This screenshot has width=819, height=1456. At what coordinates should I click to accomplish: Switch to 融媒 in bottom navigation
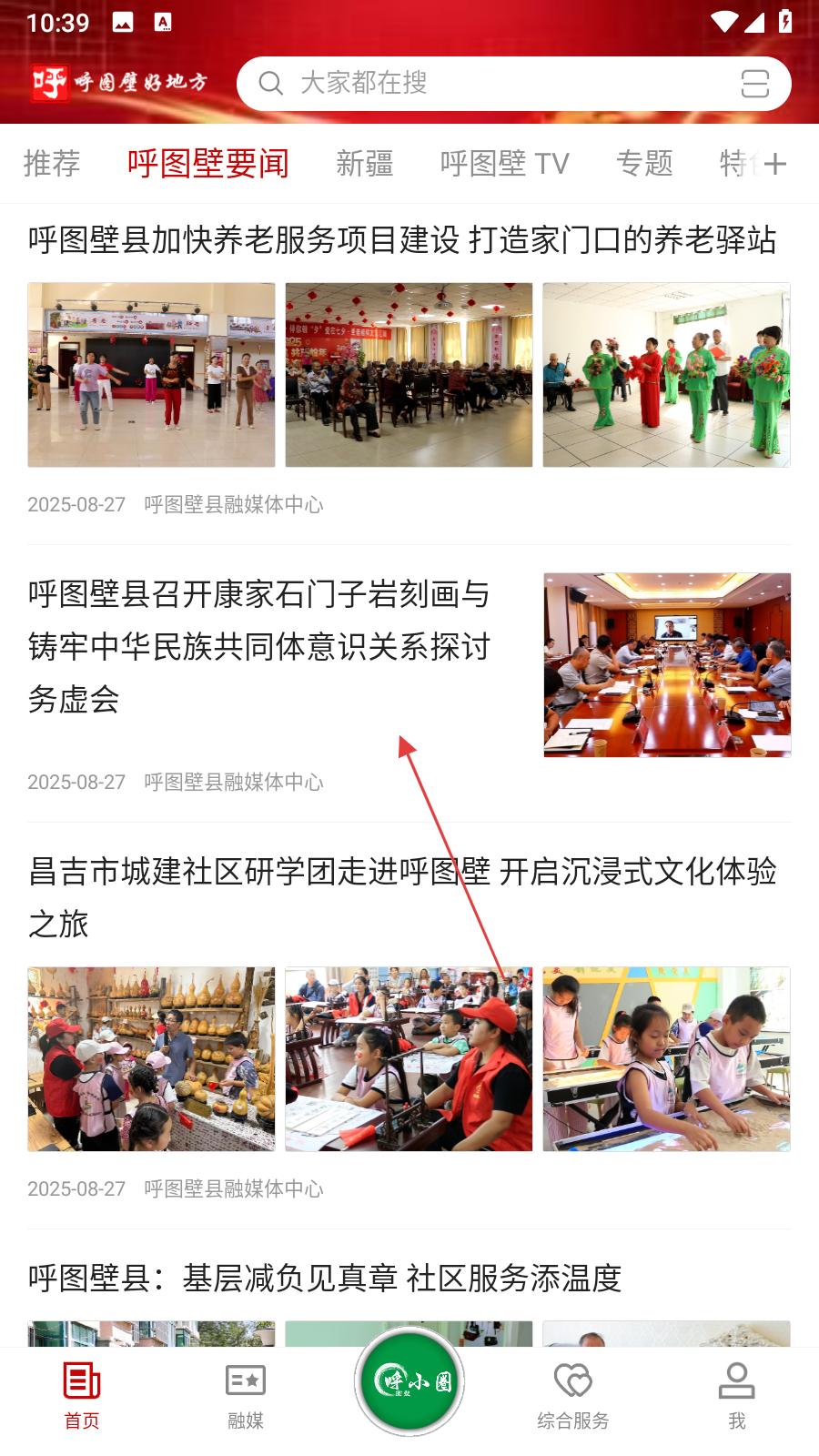(x=246, y=1394)
